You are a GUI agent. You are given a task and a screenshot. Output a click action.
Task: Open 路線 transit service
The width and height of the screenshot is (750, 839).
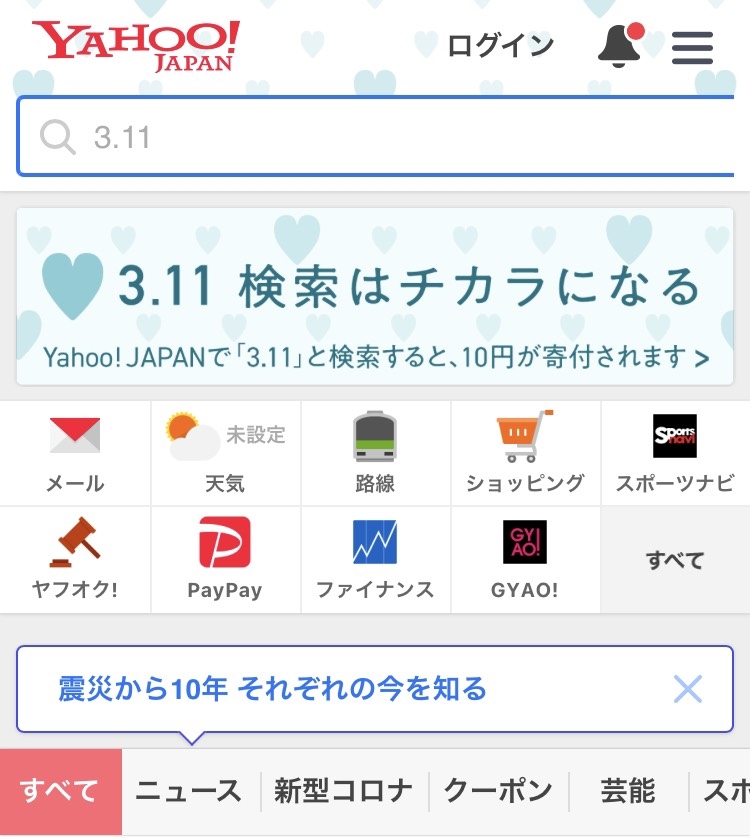(x=375, y=453)
